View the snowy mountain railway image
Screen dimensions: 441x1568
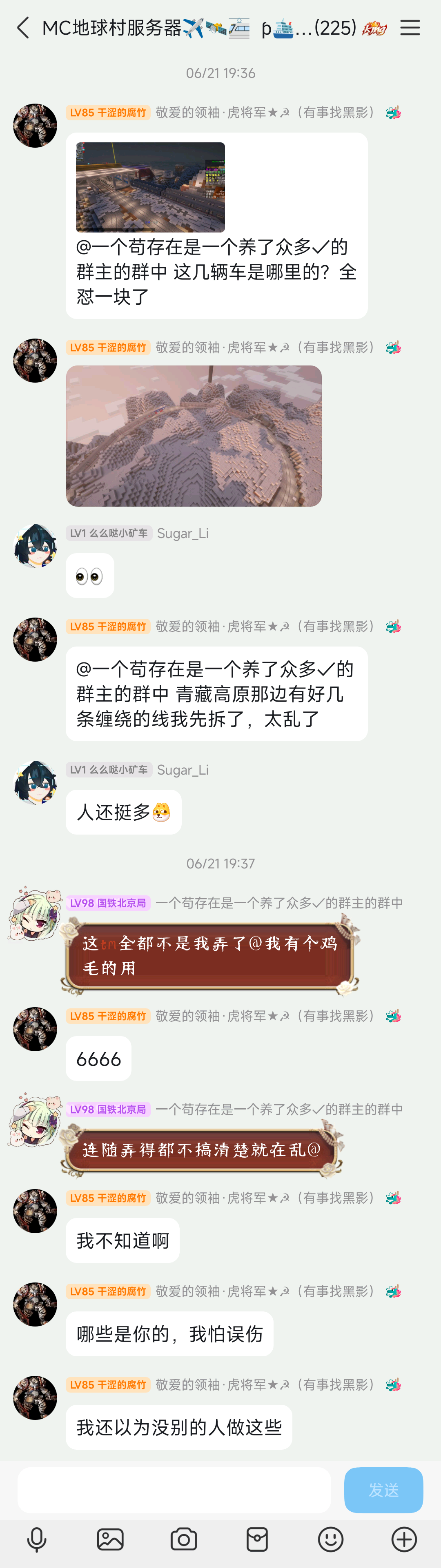[194, 436]
